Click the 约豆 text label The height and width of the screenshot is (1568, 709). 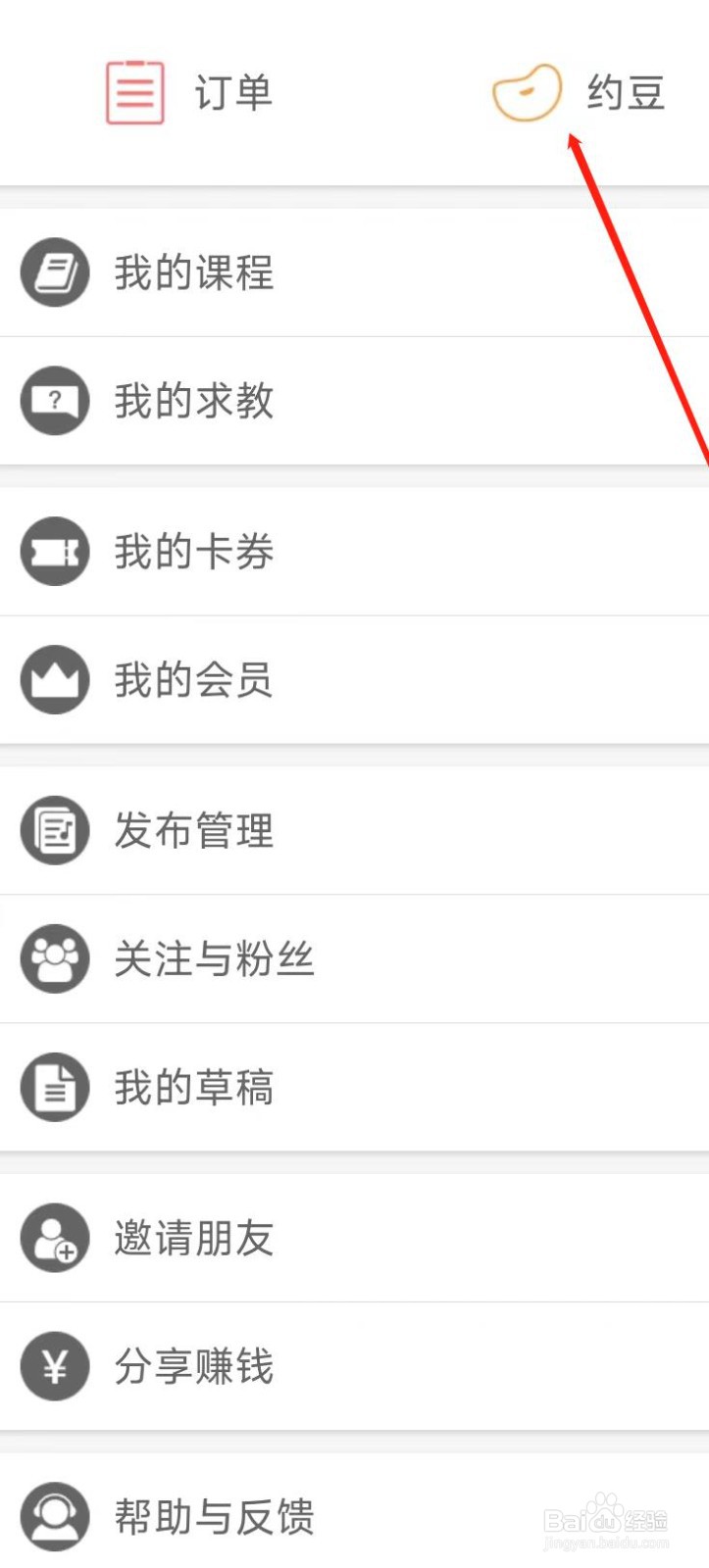625,91
